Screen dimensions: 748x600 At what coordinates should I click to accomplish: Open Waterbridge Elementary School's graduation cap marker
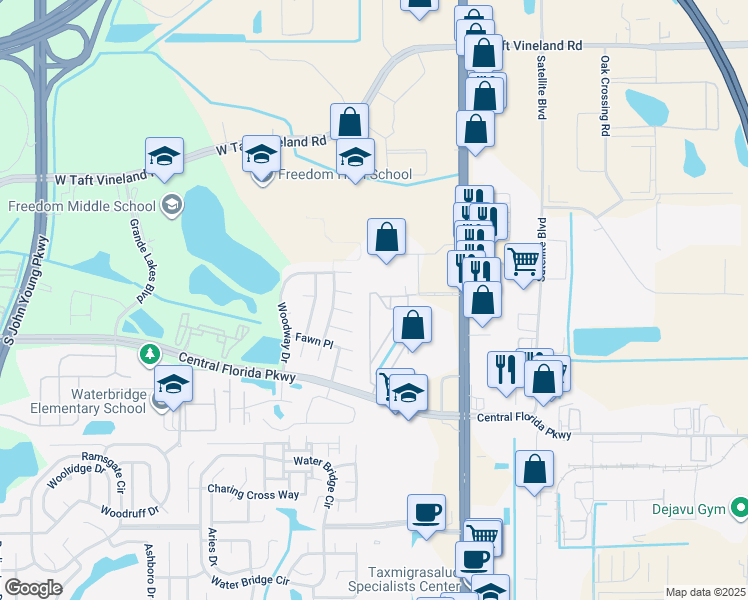point(173,385)
